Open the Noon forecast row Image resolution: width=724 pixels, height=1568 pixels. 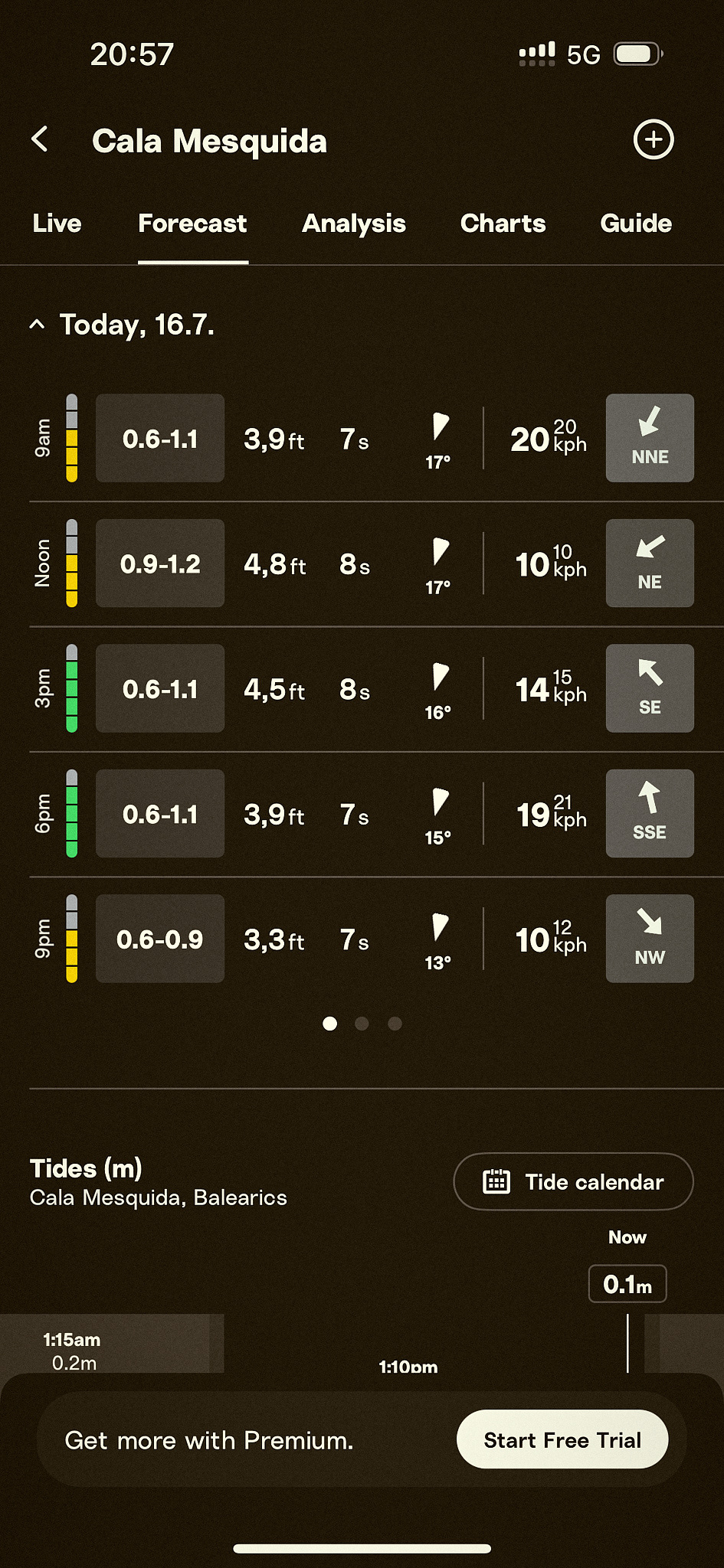362,564
